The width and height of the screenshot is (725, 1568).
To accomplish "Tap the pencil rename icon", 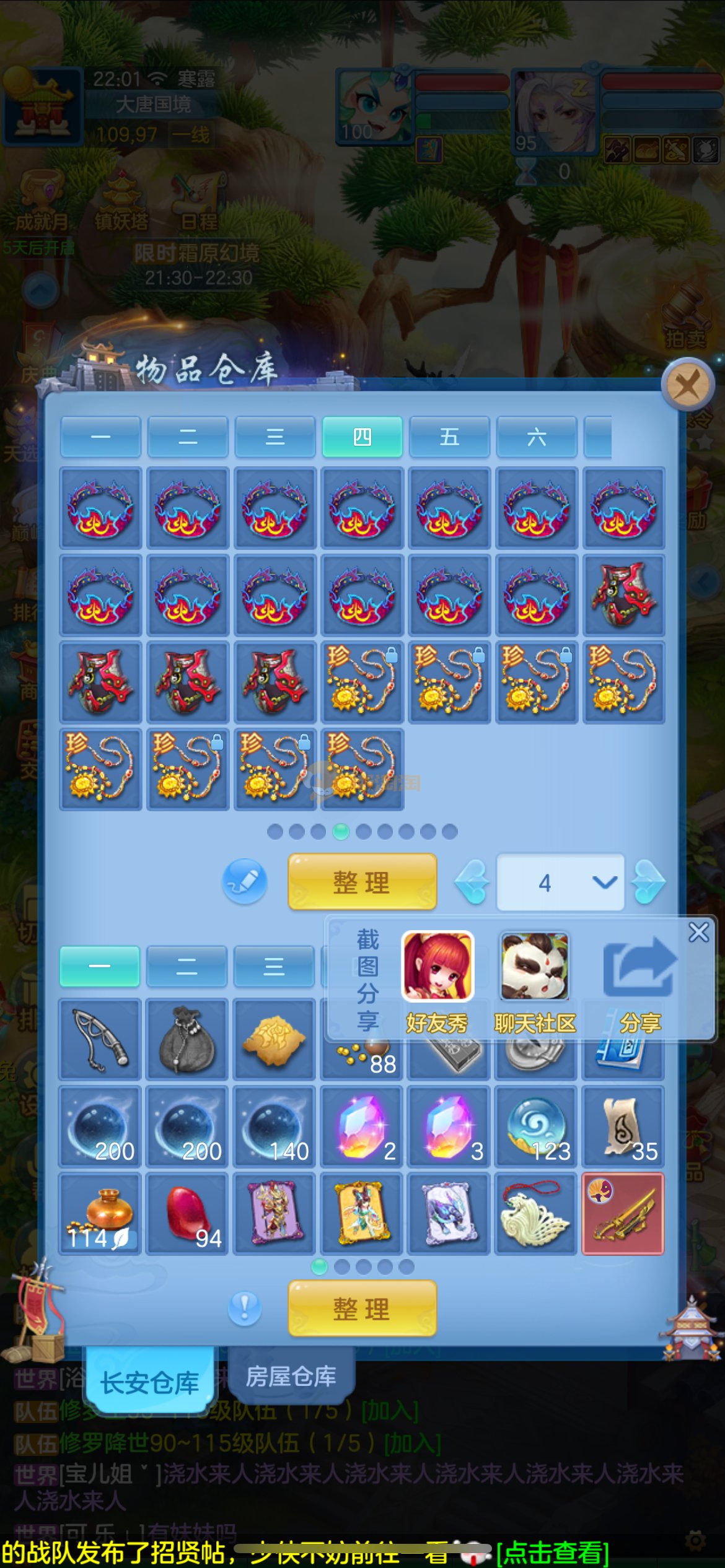I will tap(245, 881).
